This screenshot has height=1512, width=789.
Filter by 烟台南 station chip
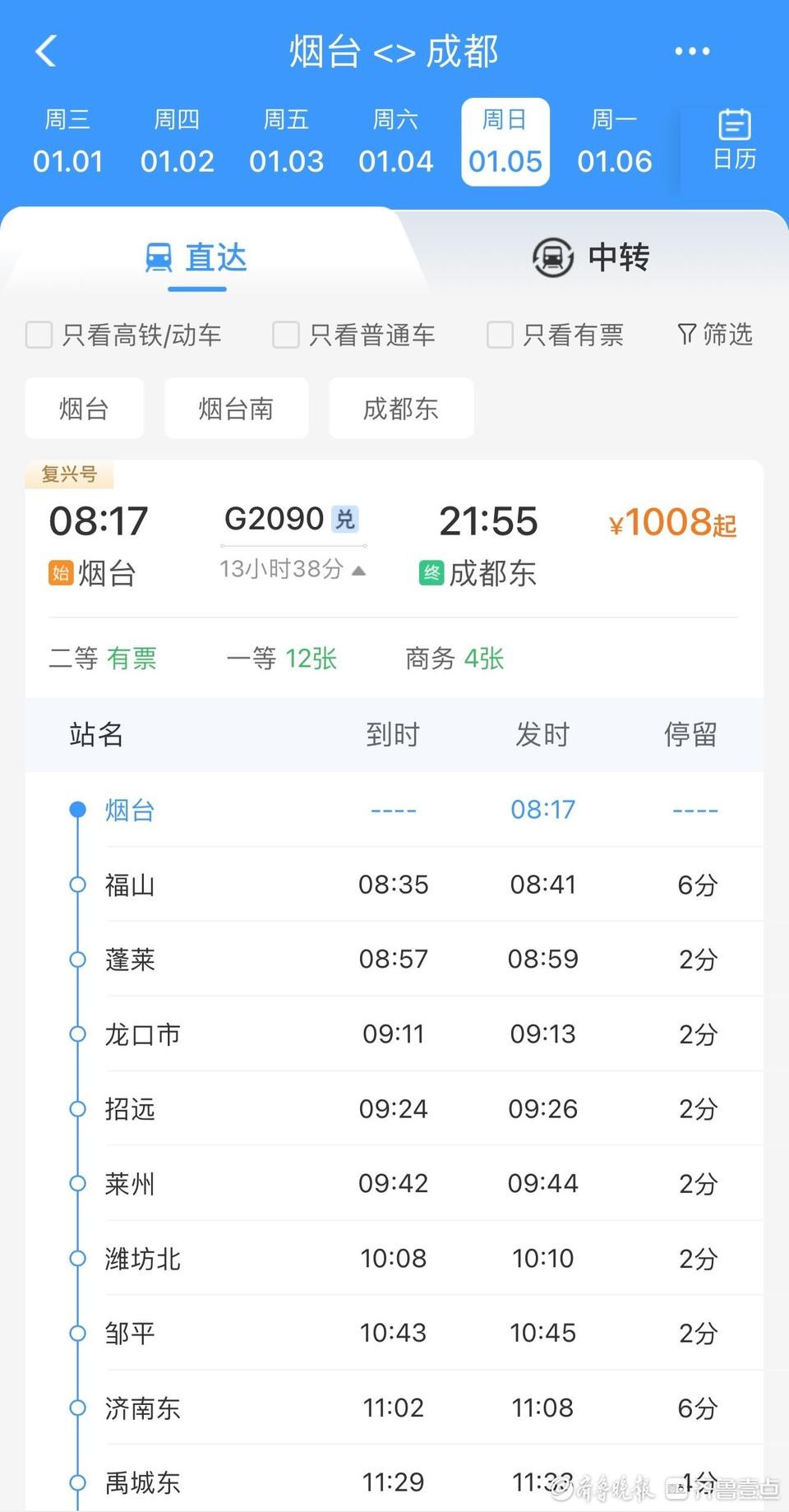pyautogui.click(x=236, y=408)
